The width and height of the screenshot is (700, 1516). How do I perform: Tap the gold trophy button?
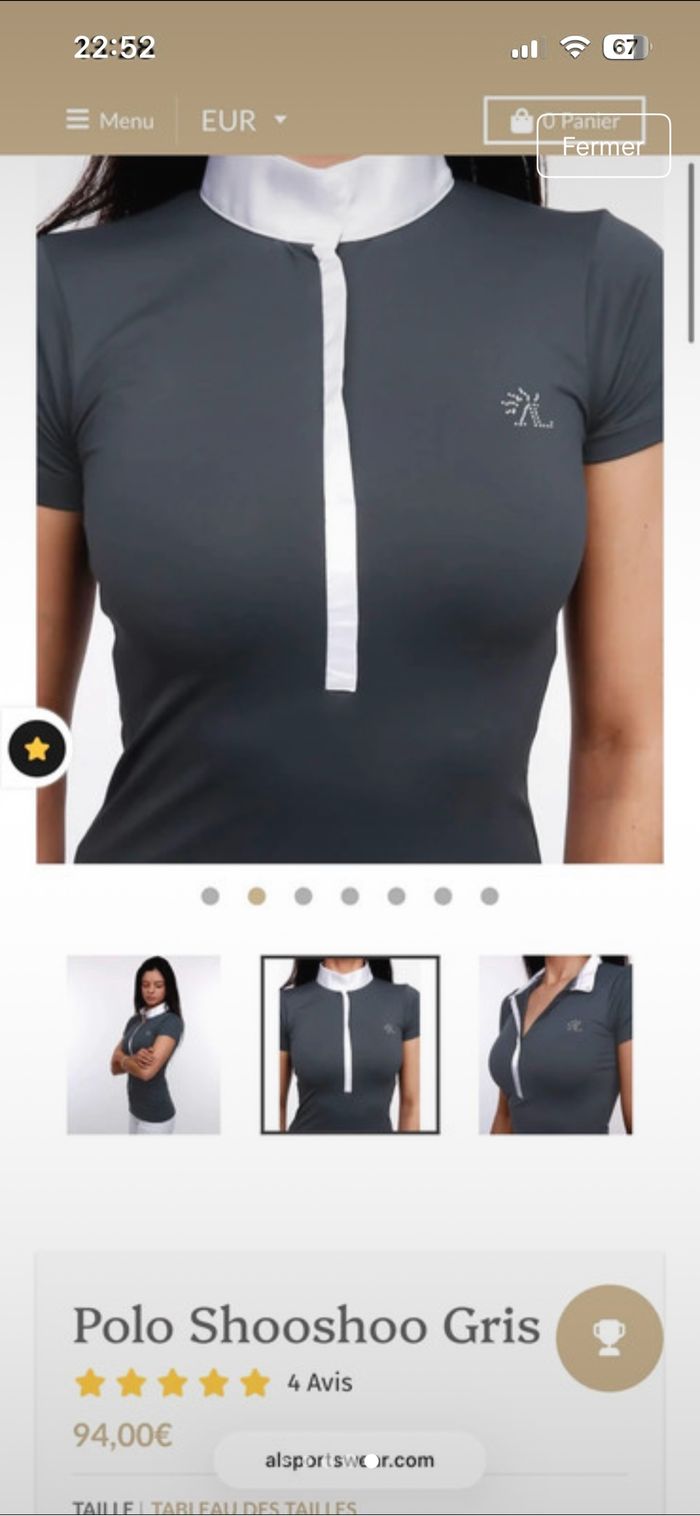(x=609, y=1338)
